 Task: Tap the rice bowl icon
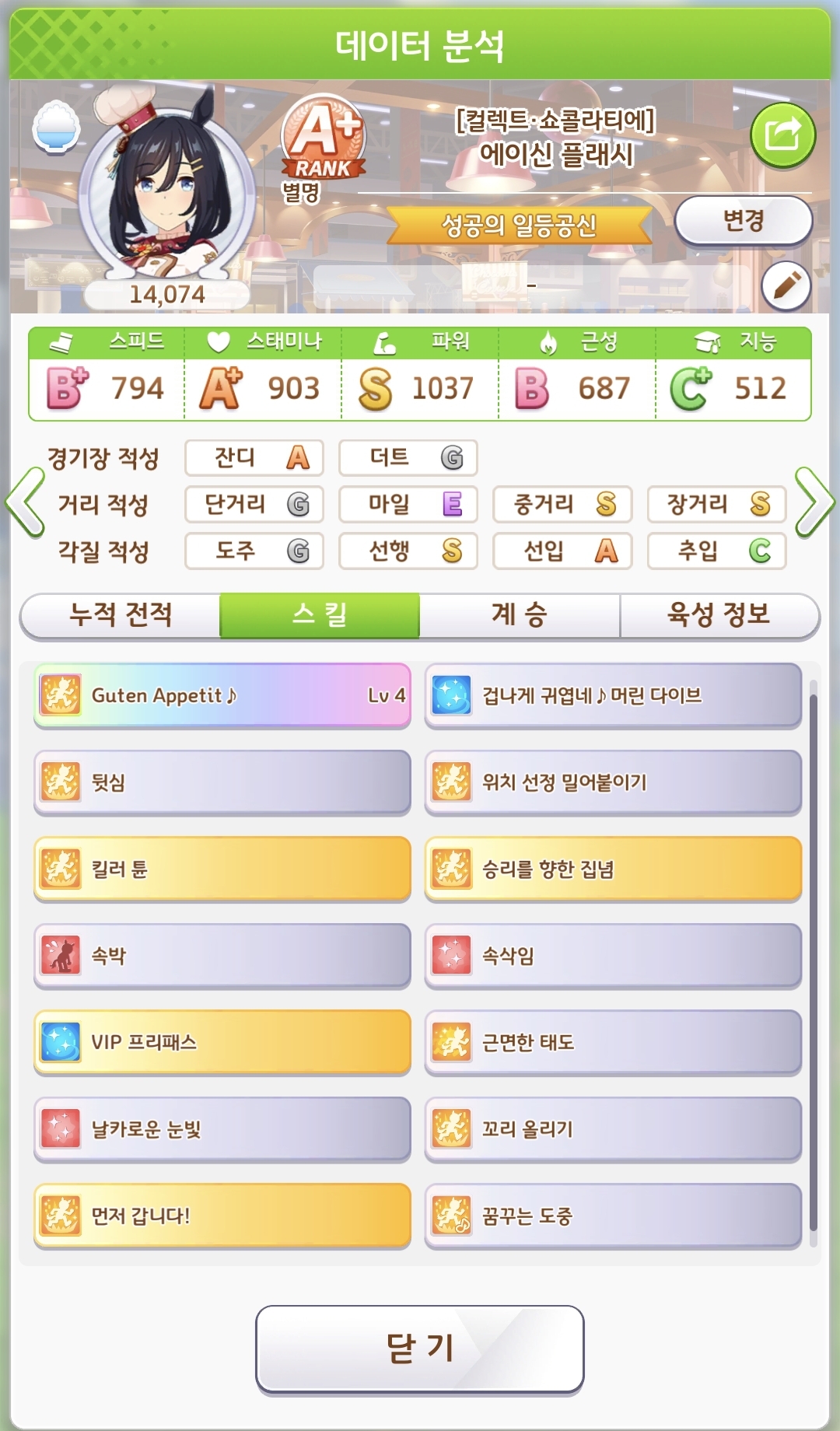coord(56,126)
